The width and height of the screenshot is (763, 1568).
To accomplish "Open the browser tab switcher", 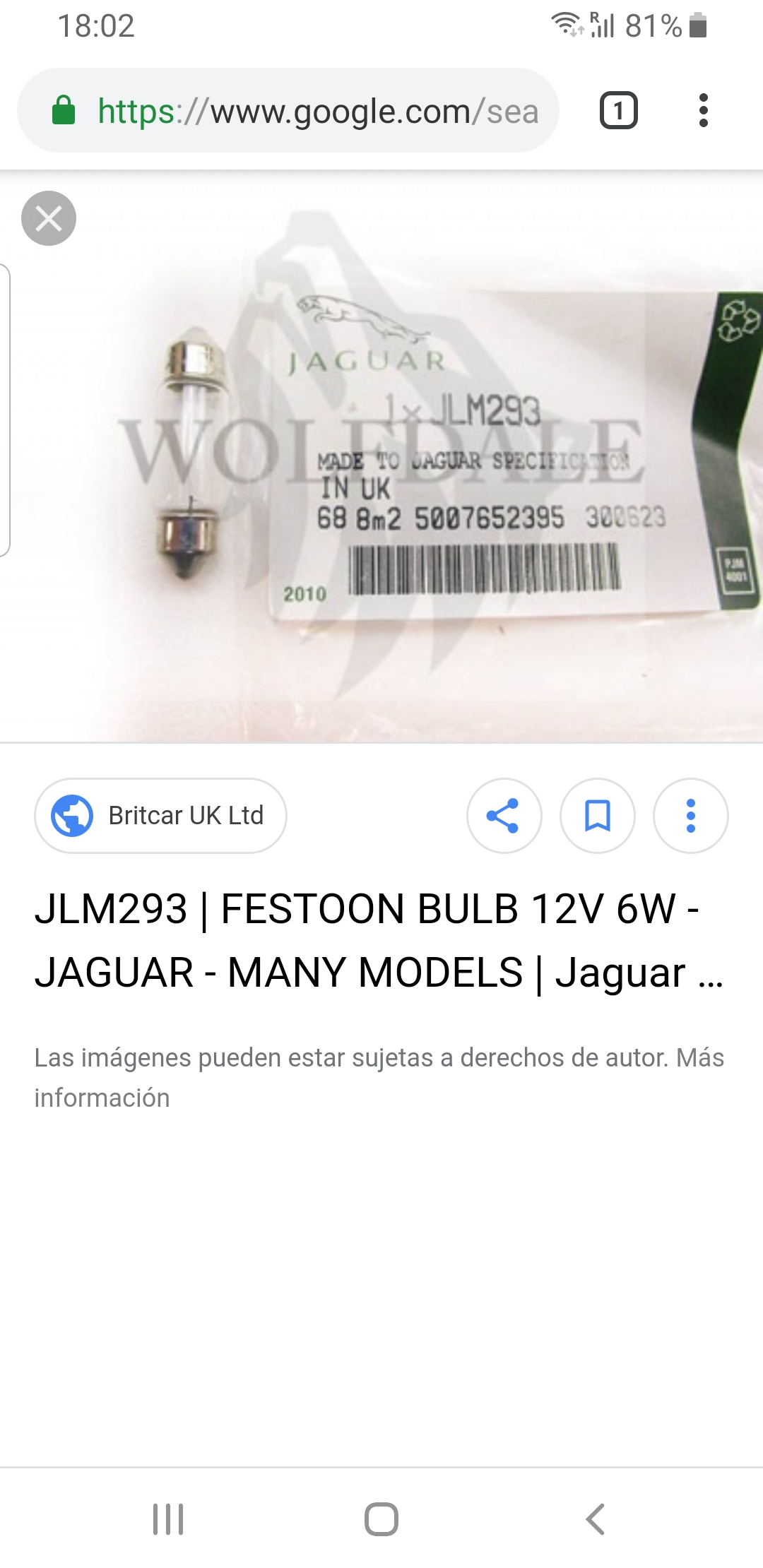I will 618,111.
